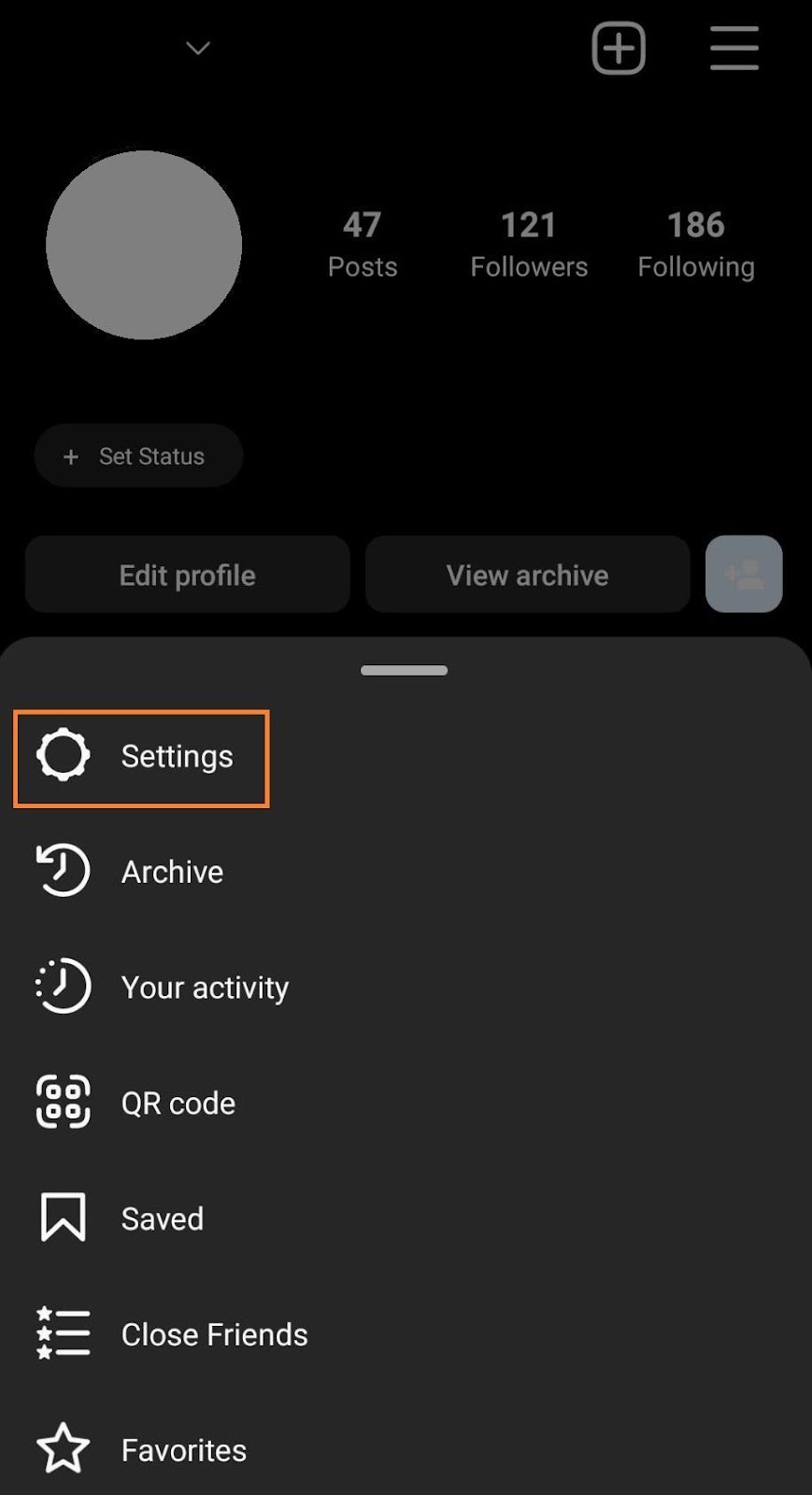The image size is (812, 1495).
Task: Tap View archive button
Action: click(x=527, y=575)
